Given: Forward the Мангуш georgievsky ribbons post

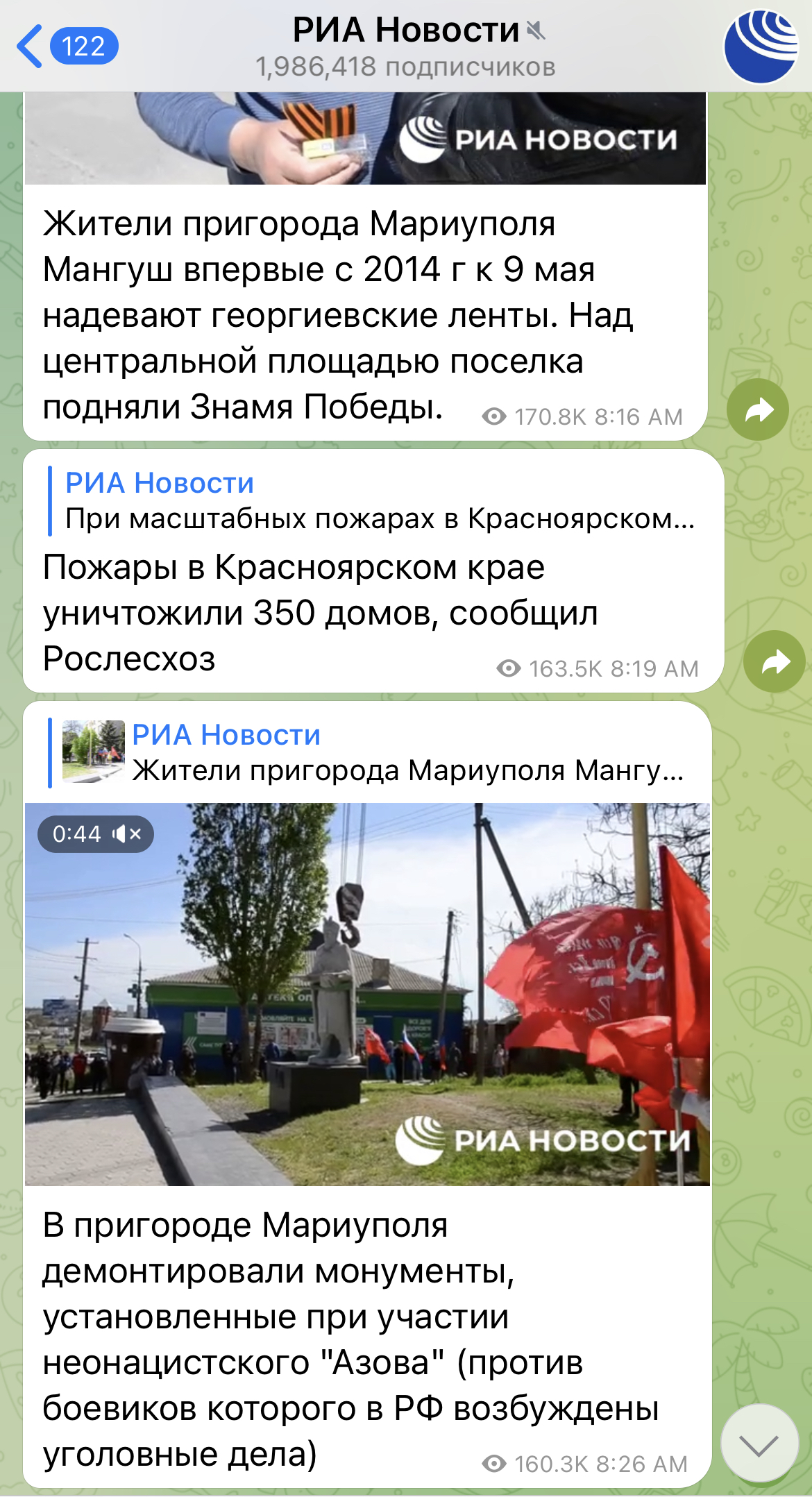Looking at the screenshot, I should pyautogui.click(x=758, y=409).
